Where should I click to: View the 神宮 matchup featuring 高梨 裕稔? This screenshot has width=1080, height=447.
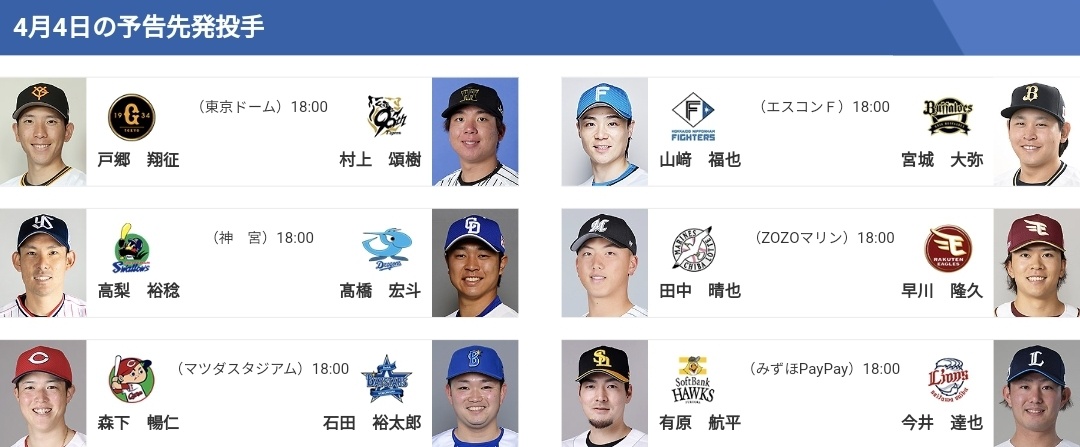260,262
